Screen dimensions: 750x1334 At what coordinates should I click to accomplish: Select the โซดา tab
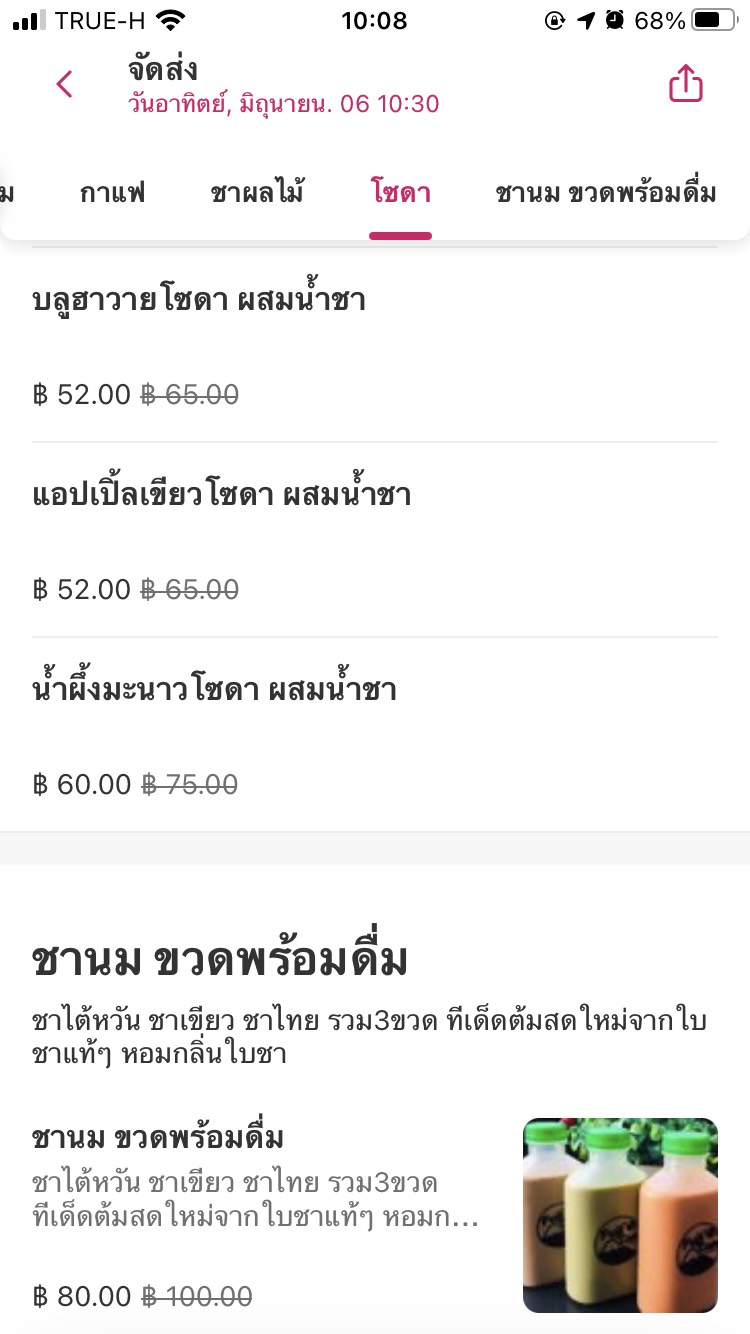tap(401, 193)
